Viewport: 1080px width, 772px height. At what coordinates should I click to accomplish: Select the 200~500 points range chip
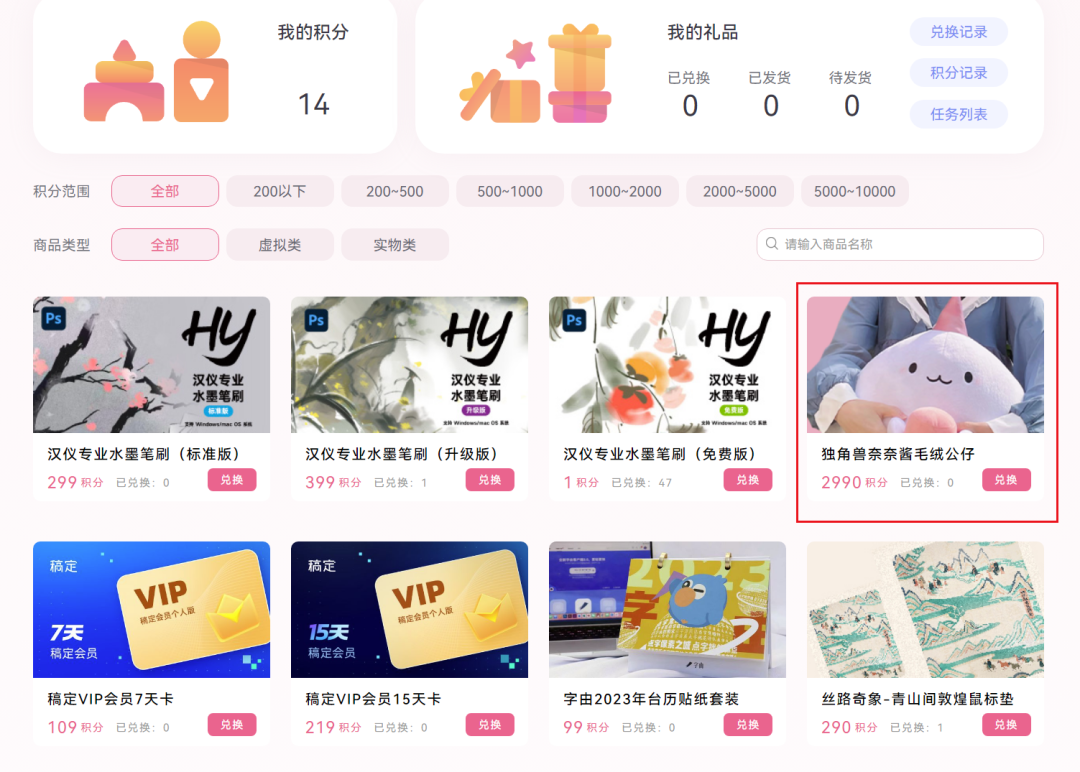[395, 191]
